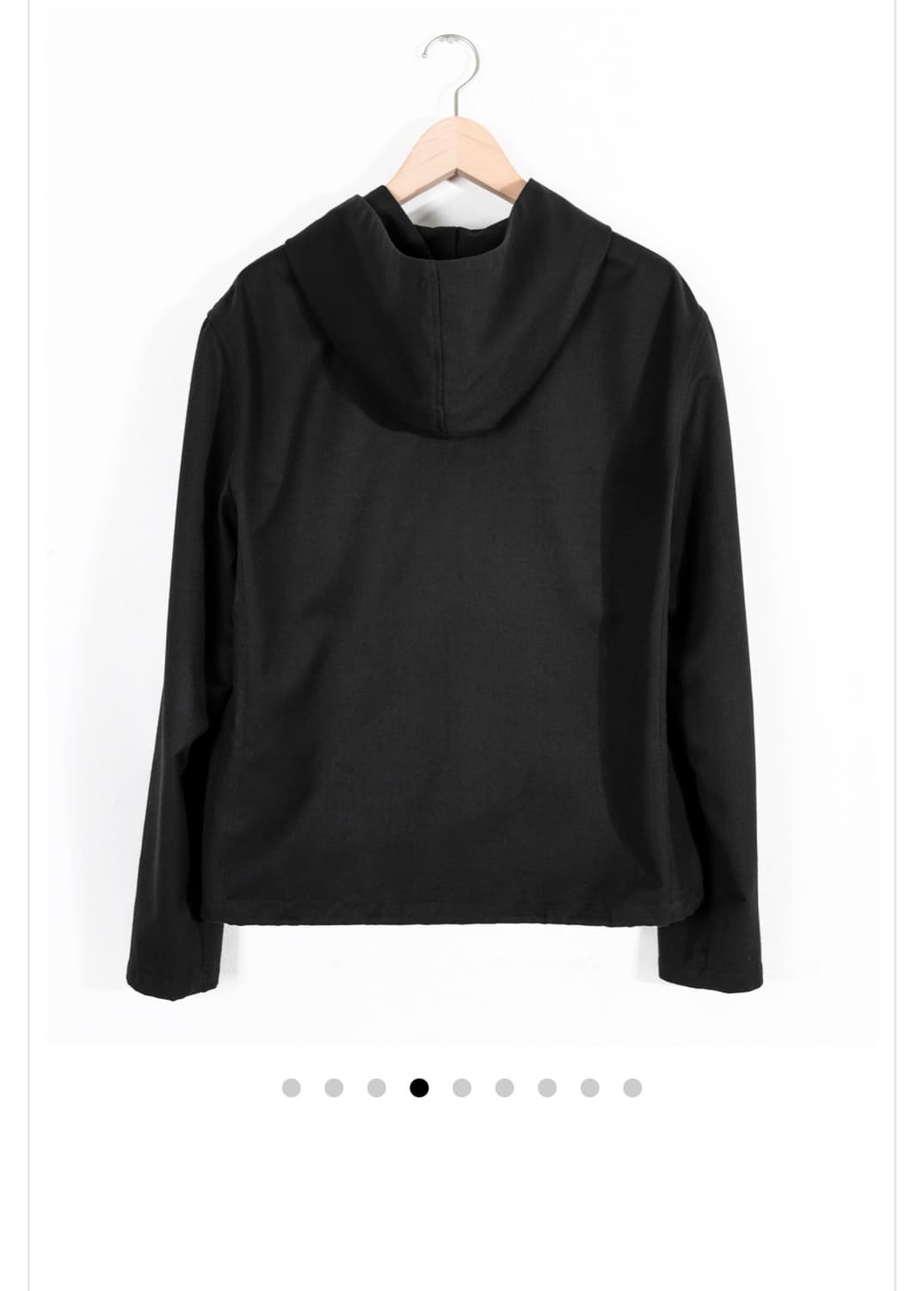This screenshot has width=924, height=1291.
Task: Jump to the second product image dot
Action: click(x=333, y=1087)
